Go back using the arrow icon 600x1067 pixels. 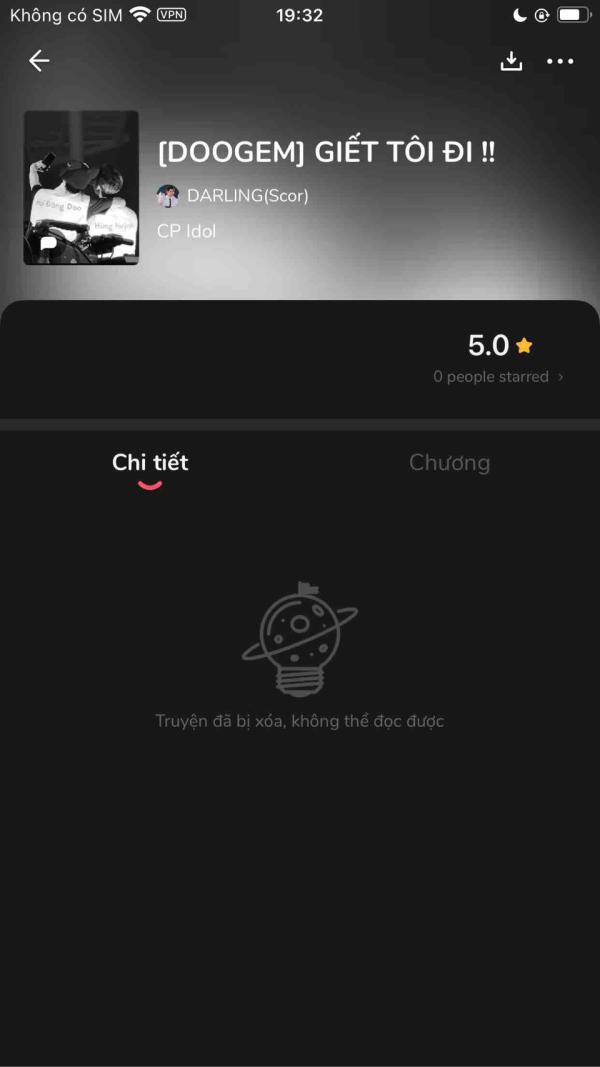click(39, 61)
